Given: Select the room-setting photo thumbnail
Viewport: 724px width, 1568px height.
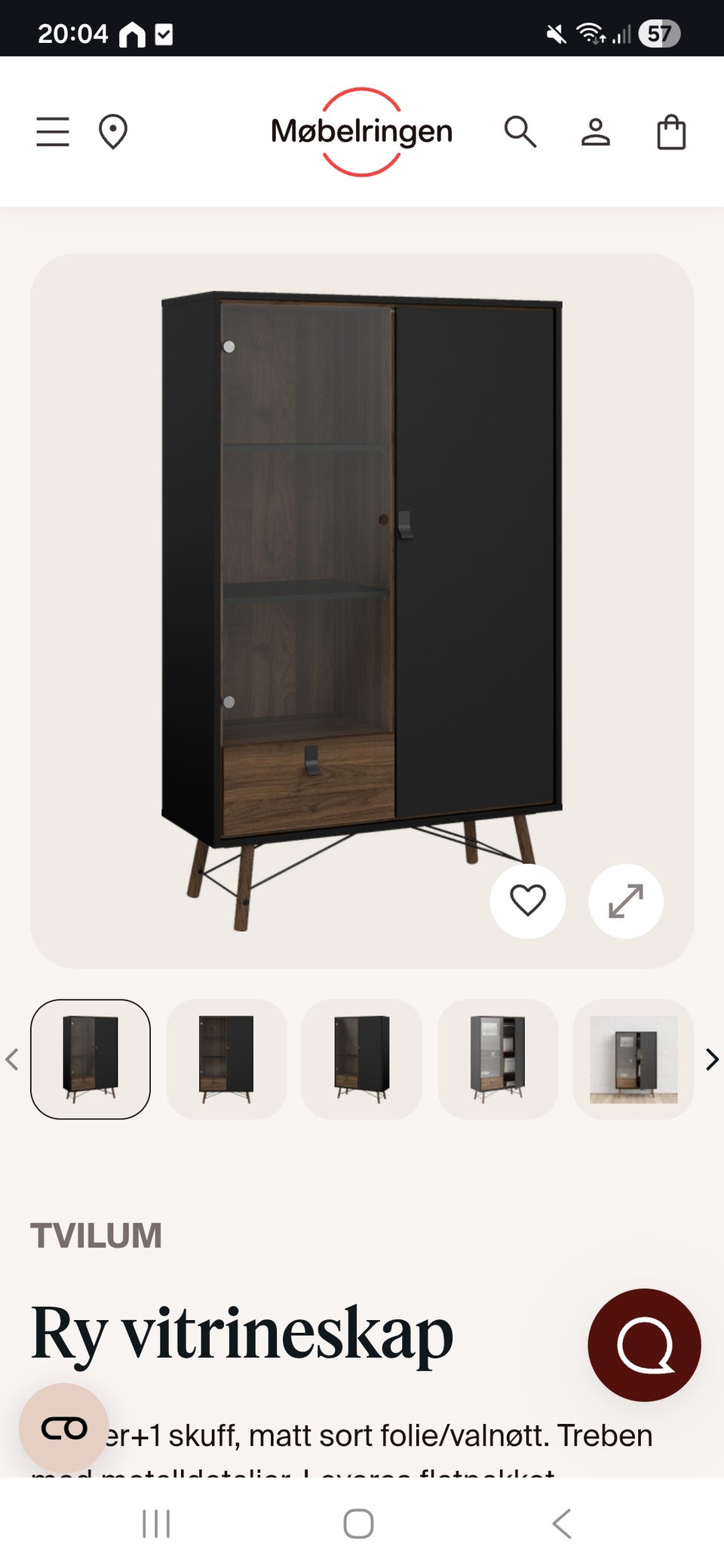Looking at the screenshot, I should click(633, 1058).
